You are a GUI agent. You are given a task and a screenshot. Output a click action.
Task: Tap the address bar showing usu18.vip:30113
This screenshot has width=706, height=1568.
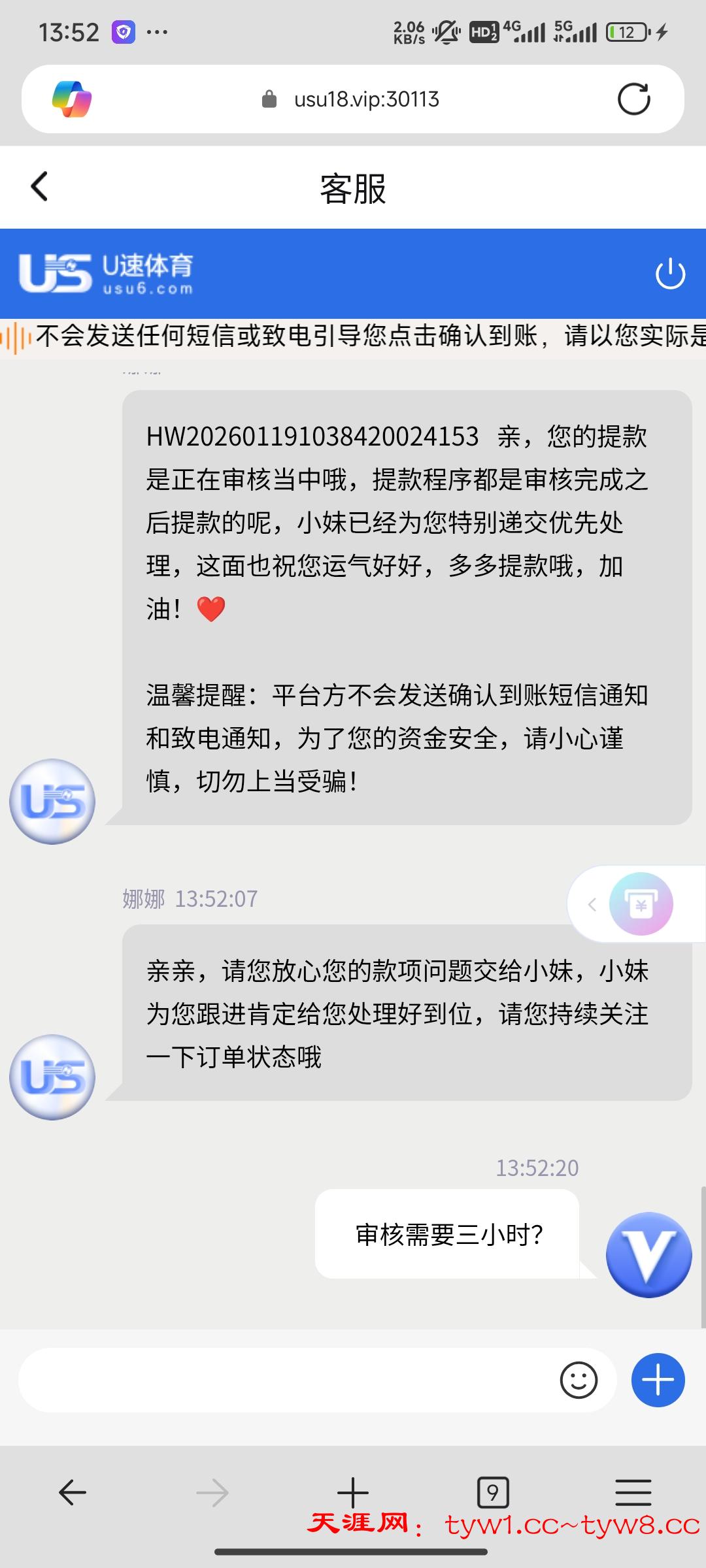(x=366, y=99)
